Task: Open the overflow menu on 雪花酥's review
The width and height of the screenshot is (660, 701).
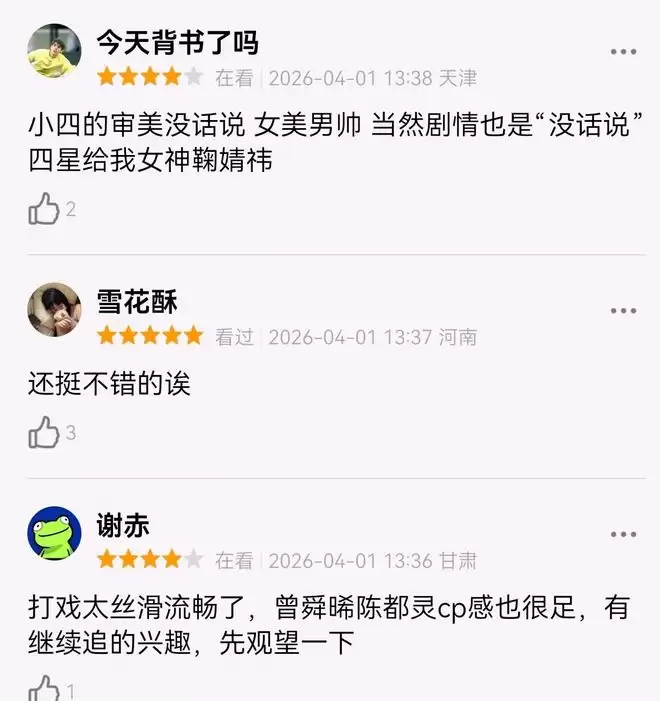Action: pos(623,311)
